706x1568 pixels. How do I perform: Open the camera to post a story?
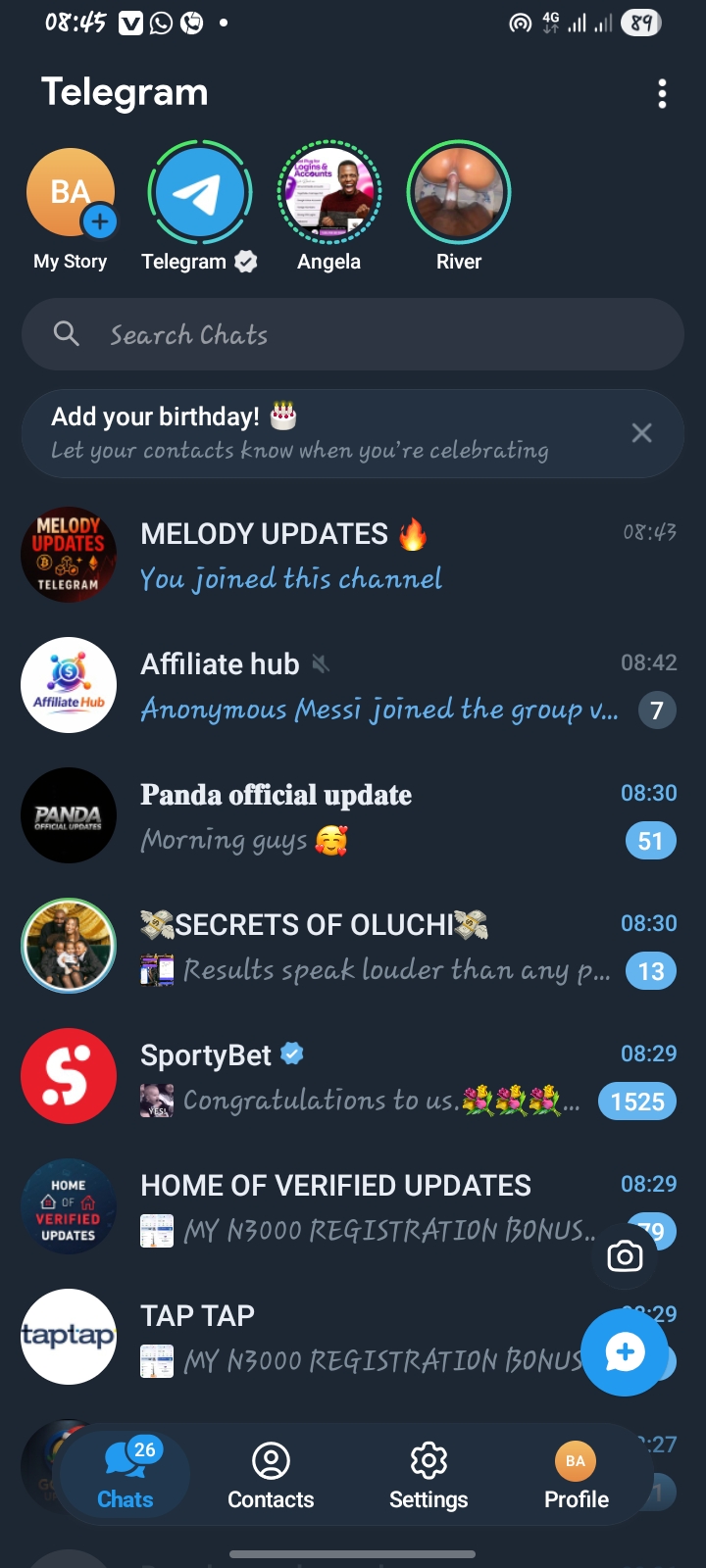pyautogui.click(x=625, y=1256)
